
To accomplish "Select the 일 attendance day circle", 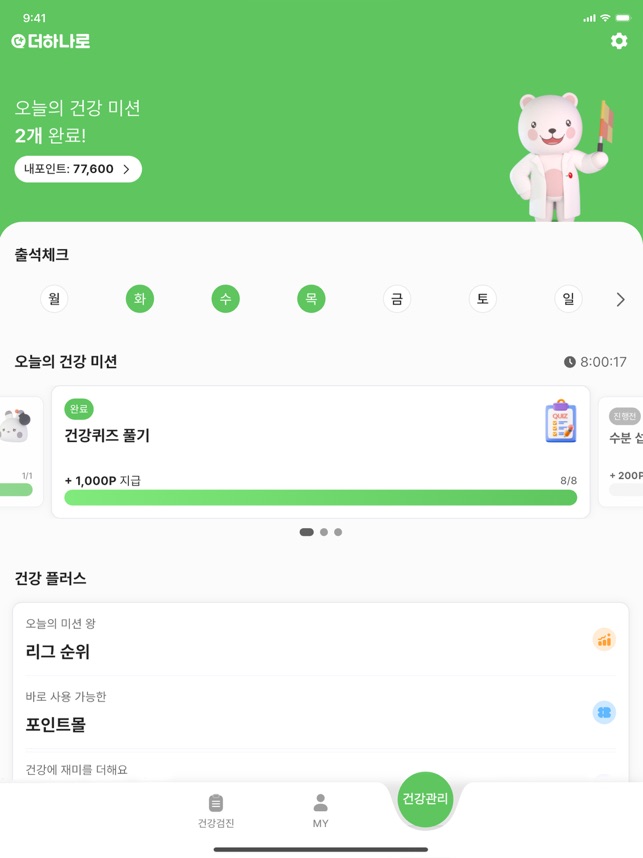I will [568, 299].
